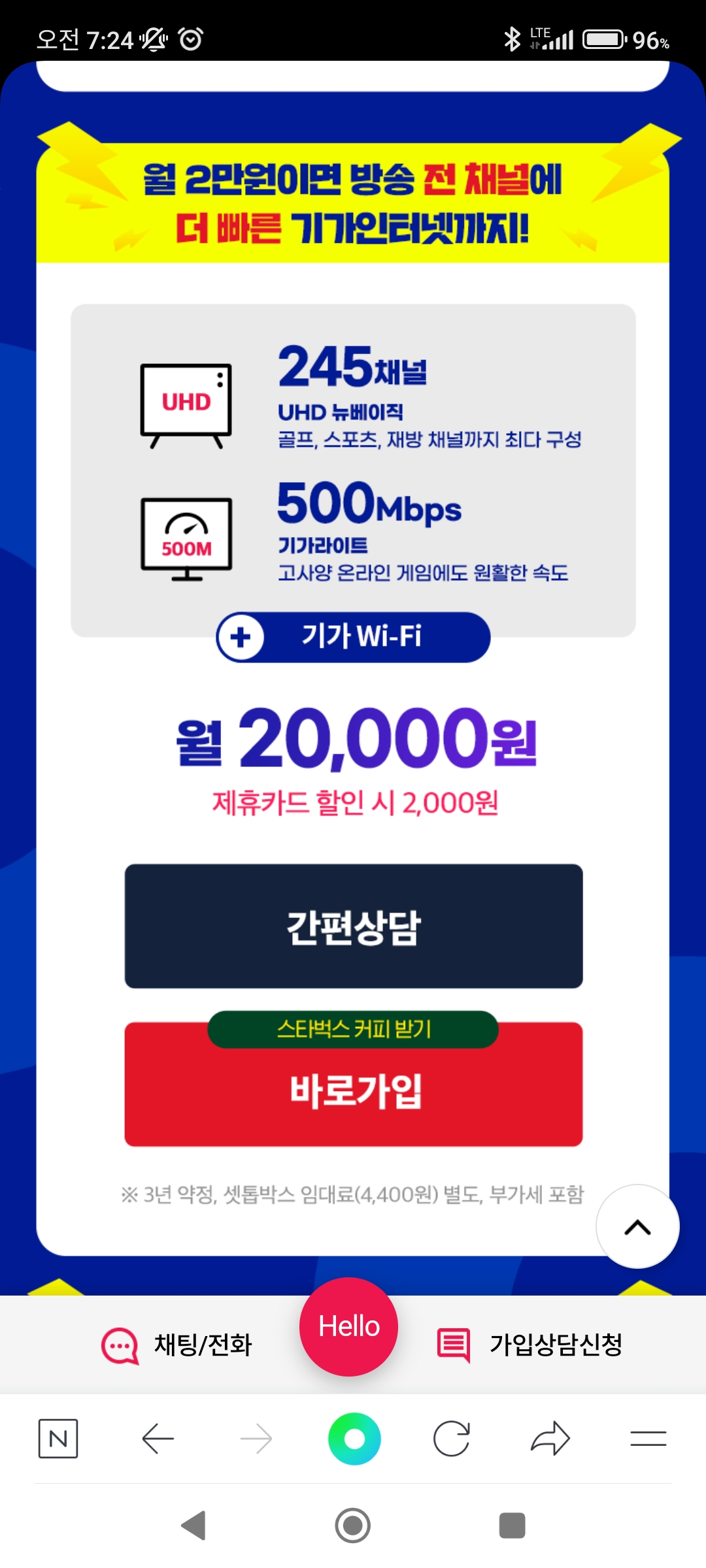The width and height of the screenshot is (706, 1568).
Task: Tap the green circle browser button
Action: [354, 1439]
